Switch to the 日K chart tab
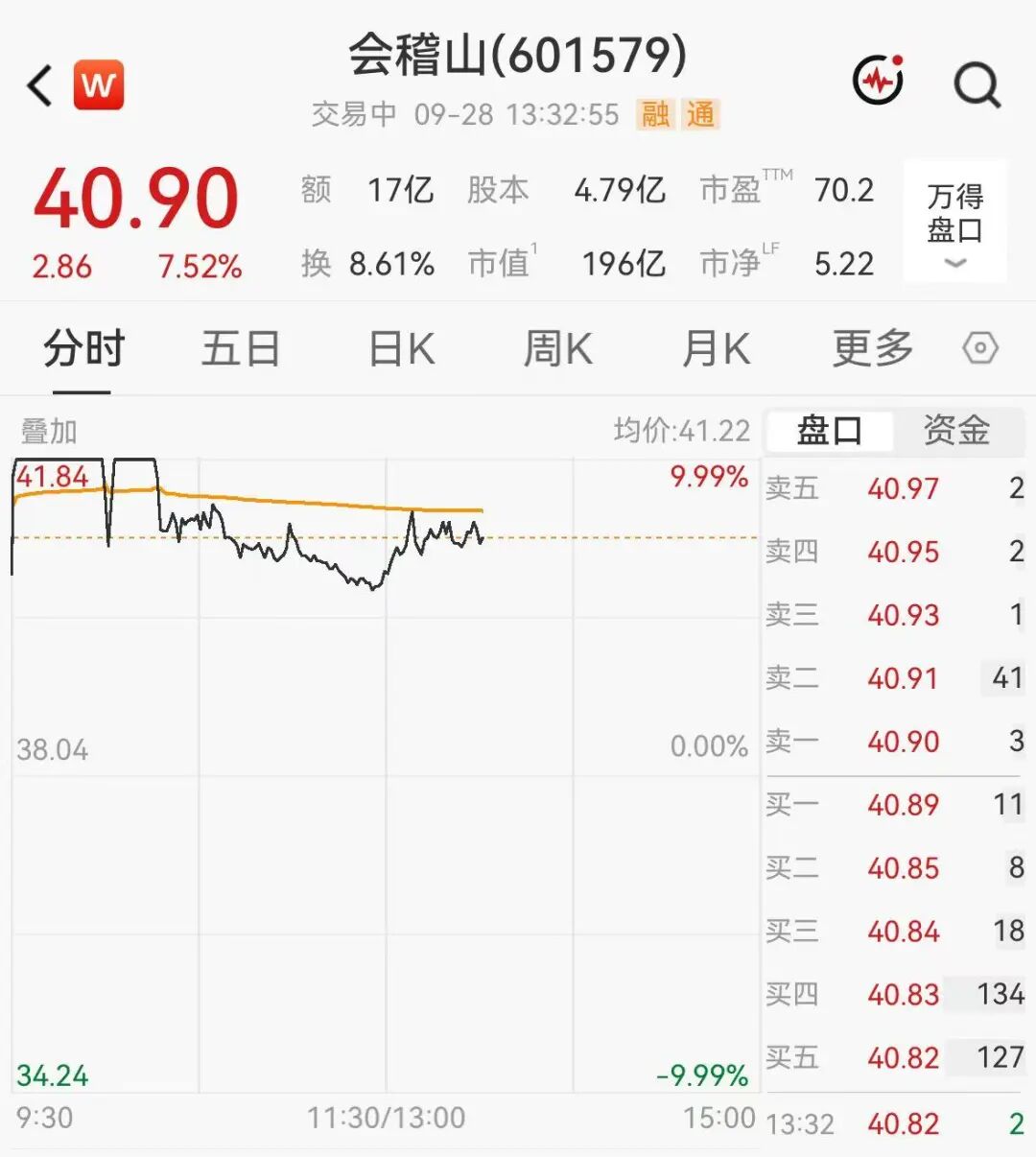This screenshot has width=1036, height=1157. click(402, 348)
